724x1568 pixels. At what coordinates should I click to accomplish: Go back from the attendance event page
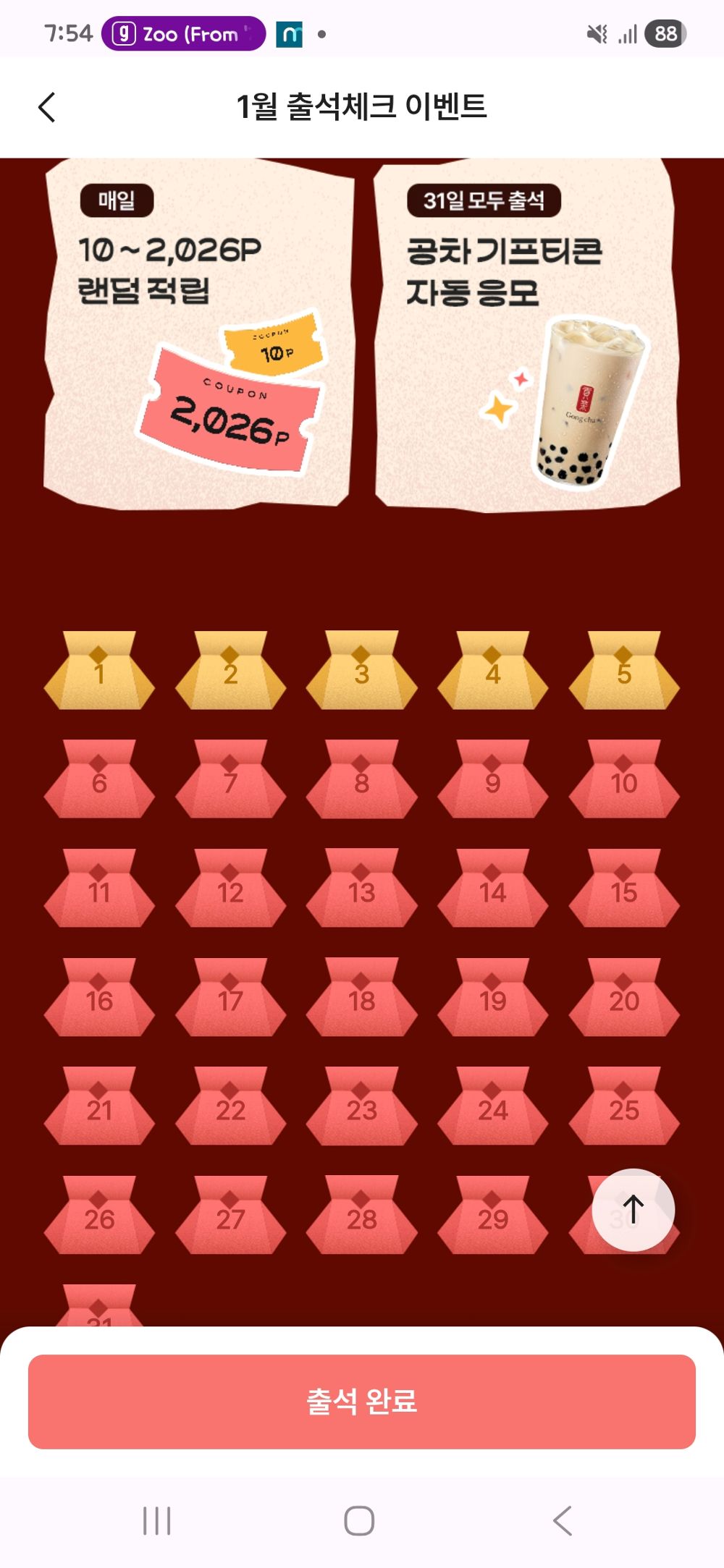(47, 108)
